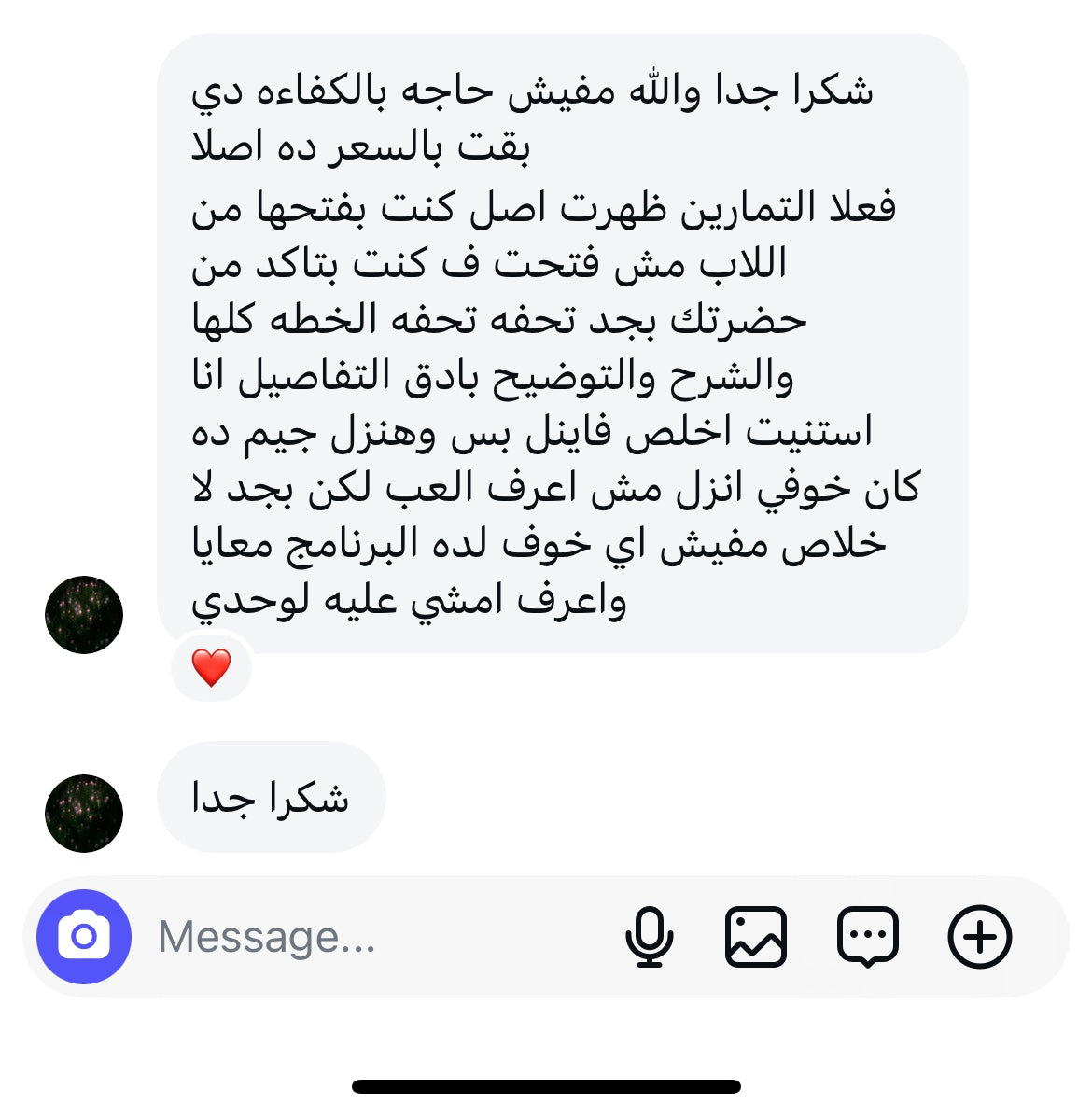Open the sender's profile picture beside شكرا جدا
Screen dimensions: 1092x1116
pos(84,813)
